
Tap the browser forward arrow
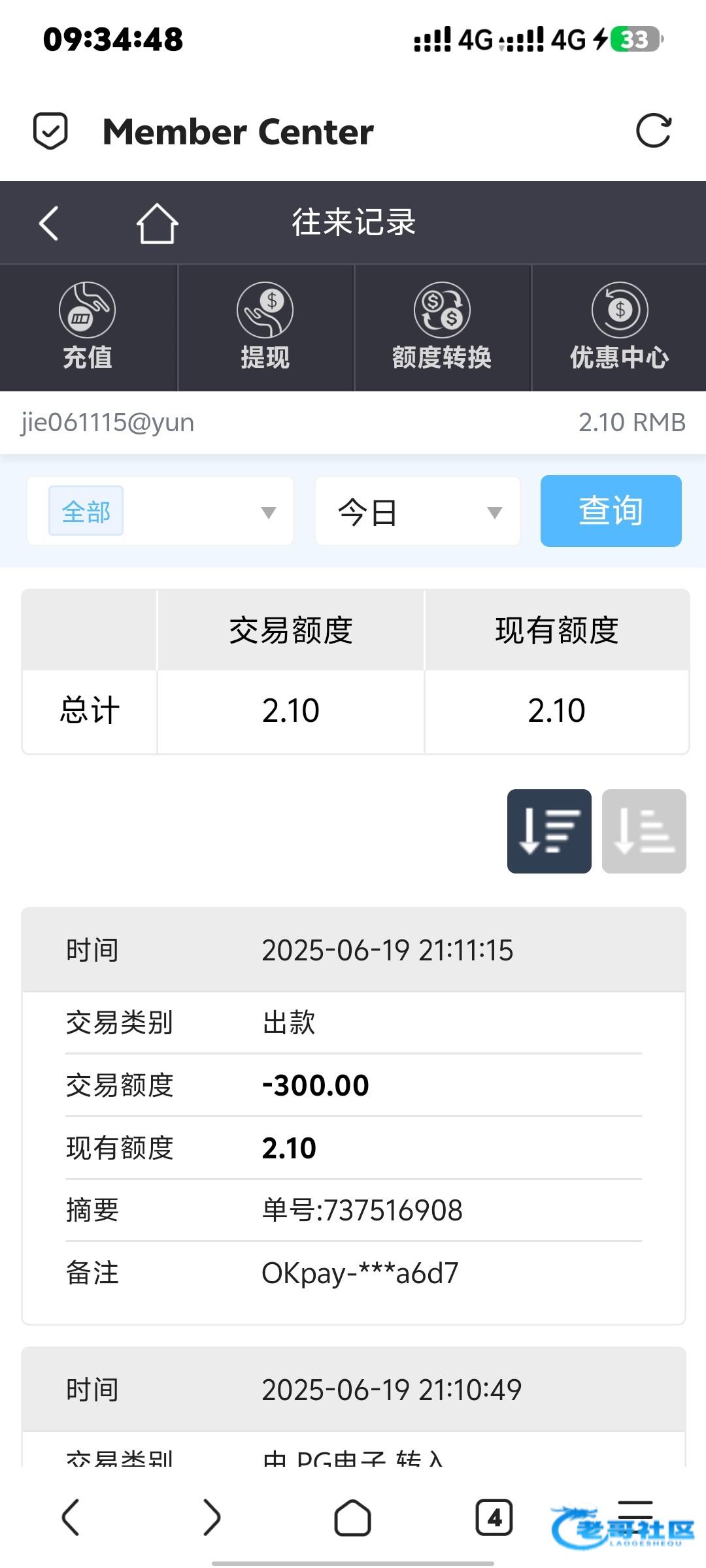[211, 1517]
